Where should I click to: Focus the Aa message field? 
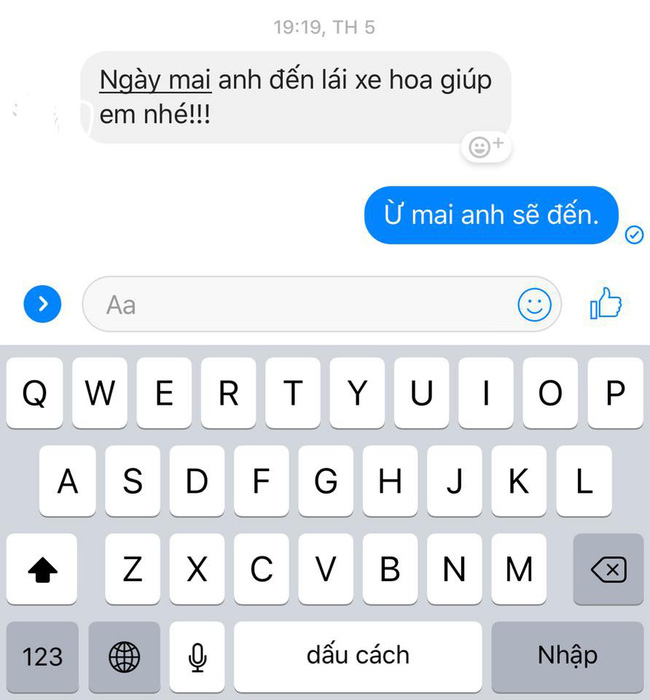[300, 304]
